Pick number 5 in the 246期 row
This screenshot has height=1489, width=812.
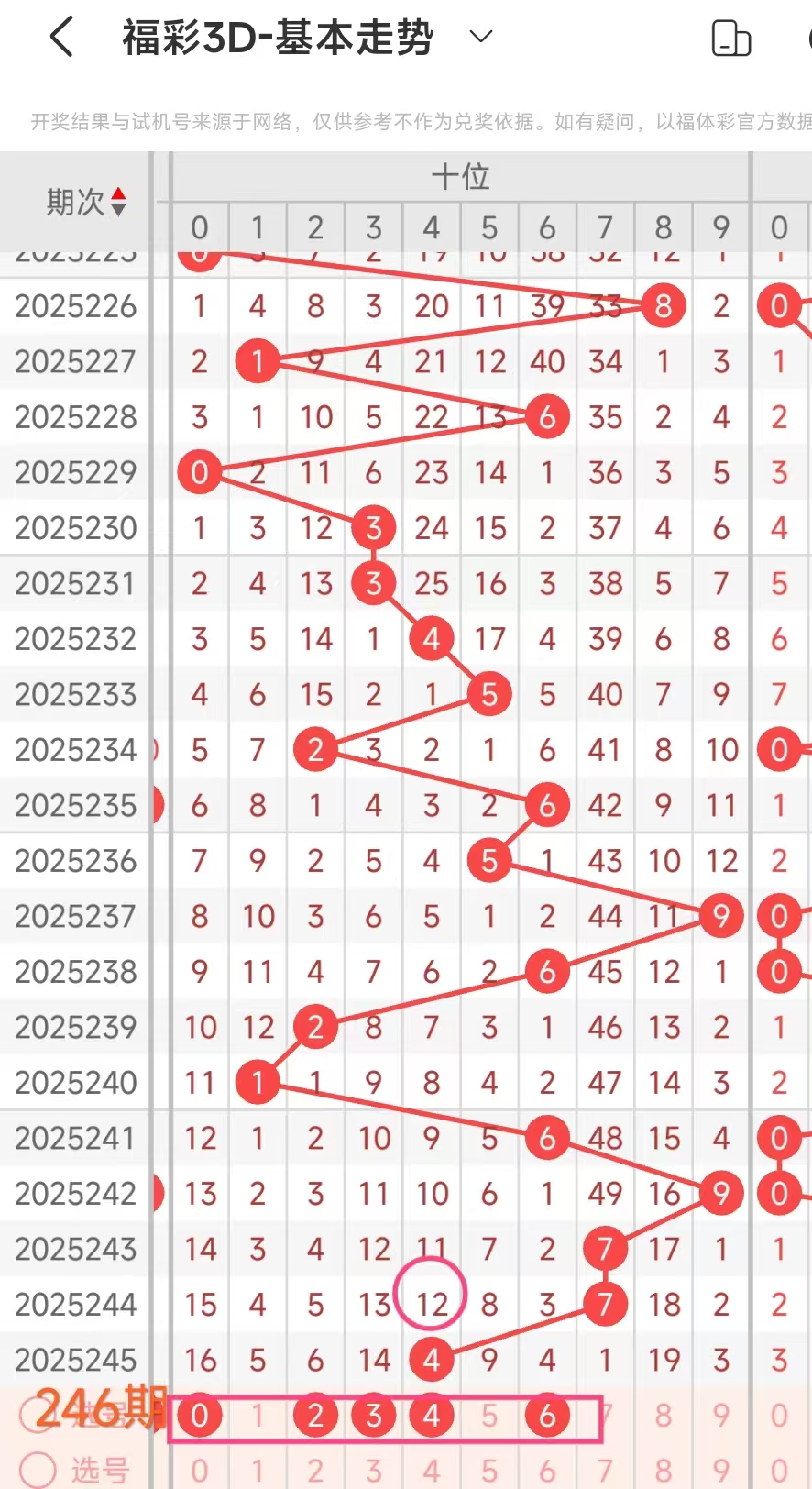[489, 1416]
